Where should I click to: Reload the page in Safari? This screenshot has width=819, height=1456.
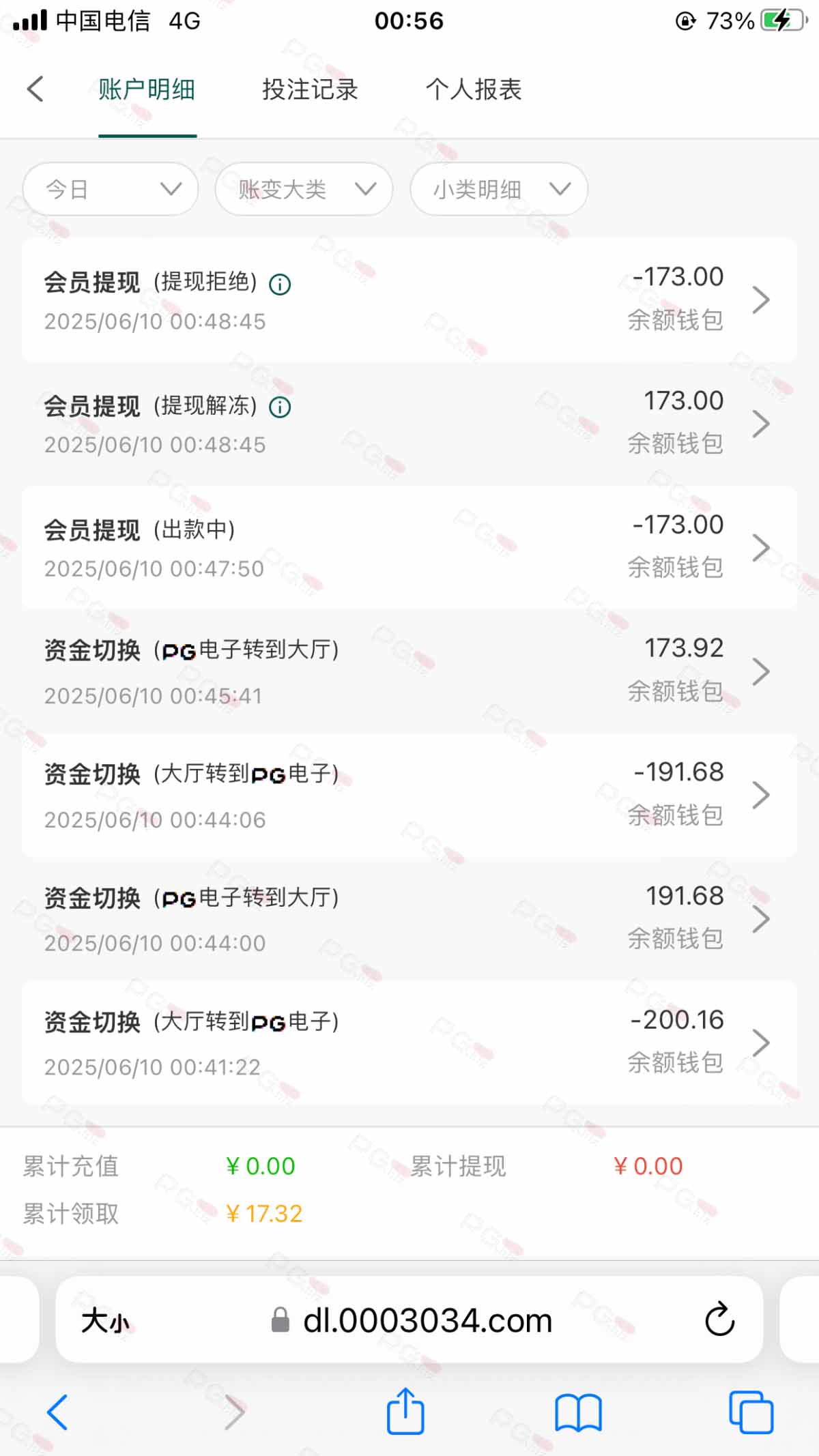[x=719, y=1320]
